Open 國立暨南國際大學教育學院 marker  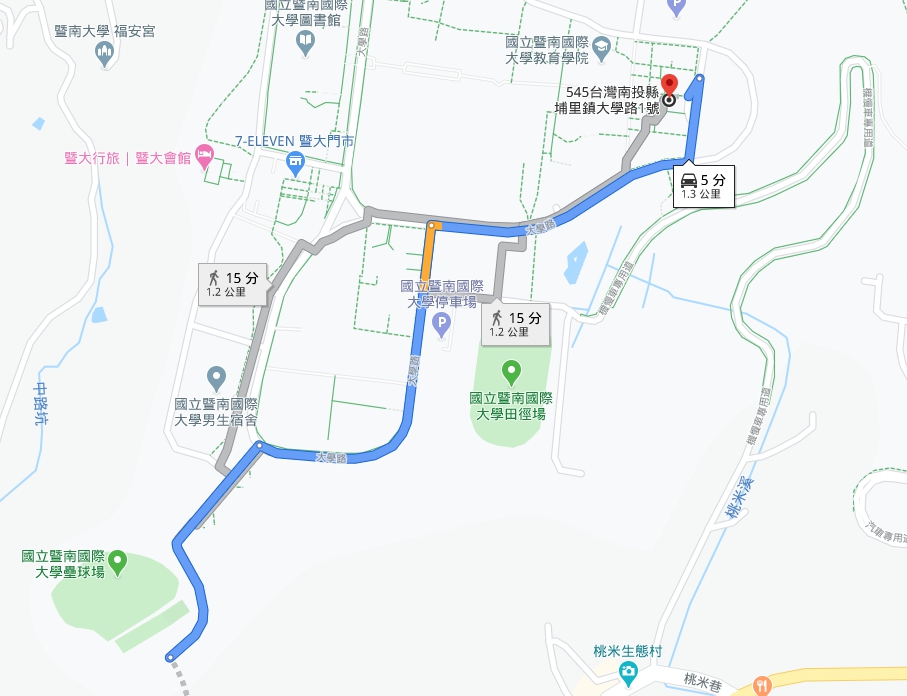click(x=600, y=46)
